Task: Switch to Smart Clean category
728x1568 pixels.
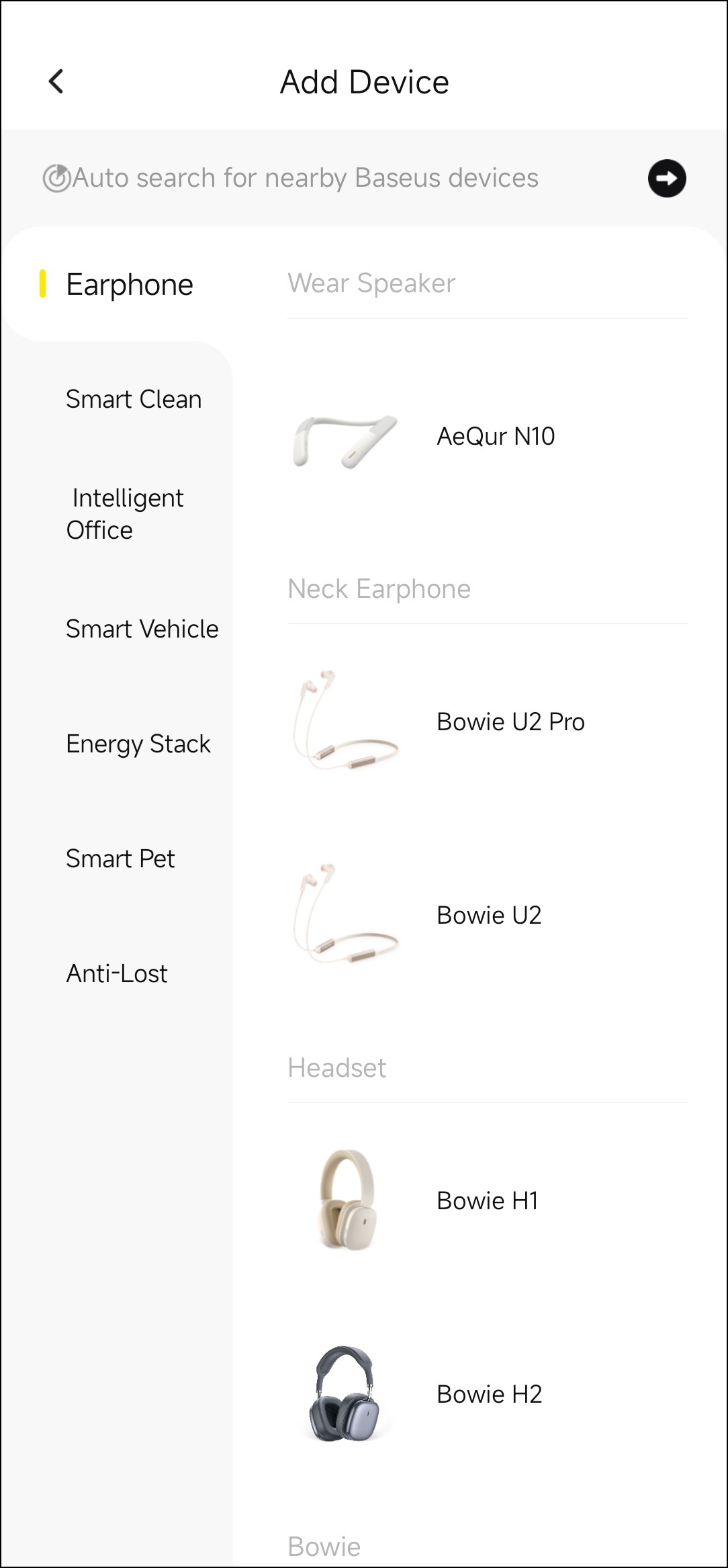Action: (134, 399)
